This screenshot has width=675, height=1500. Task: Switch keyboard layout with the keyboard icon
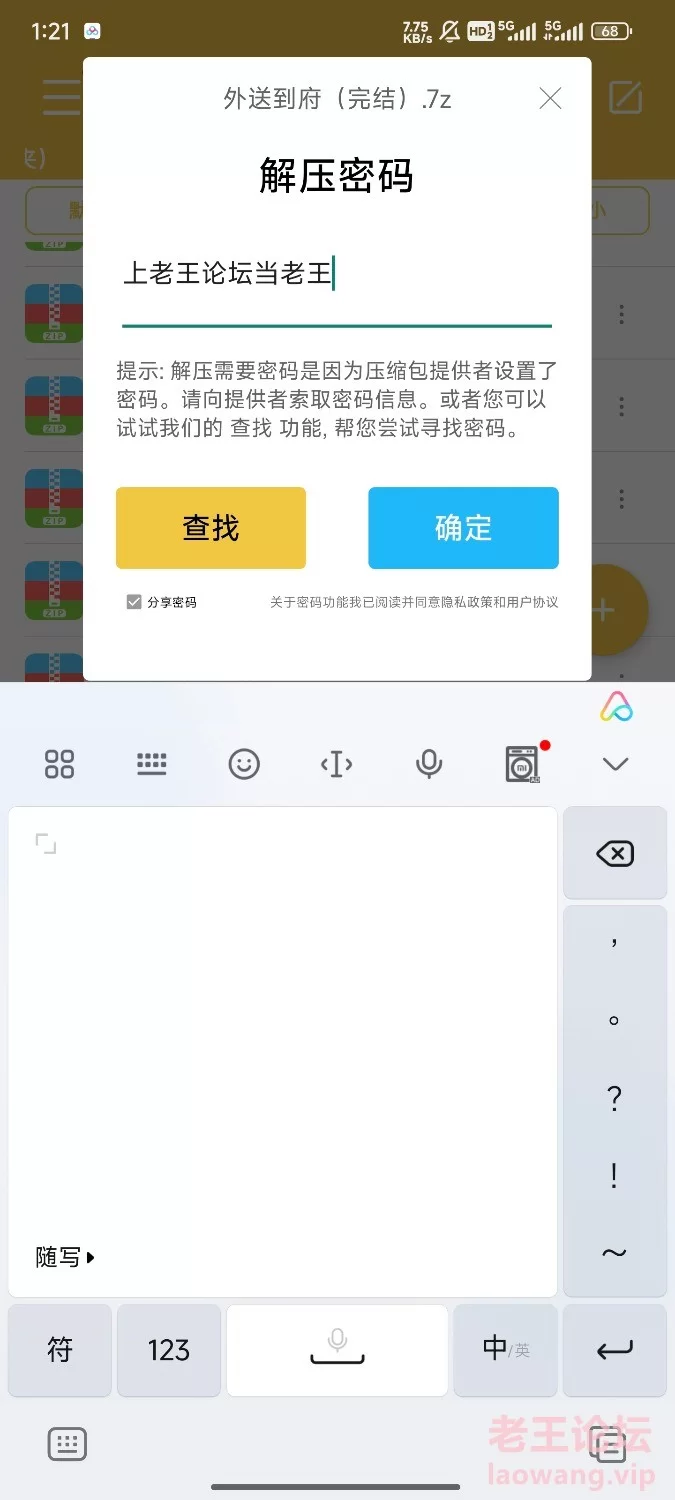152,765
